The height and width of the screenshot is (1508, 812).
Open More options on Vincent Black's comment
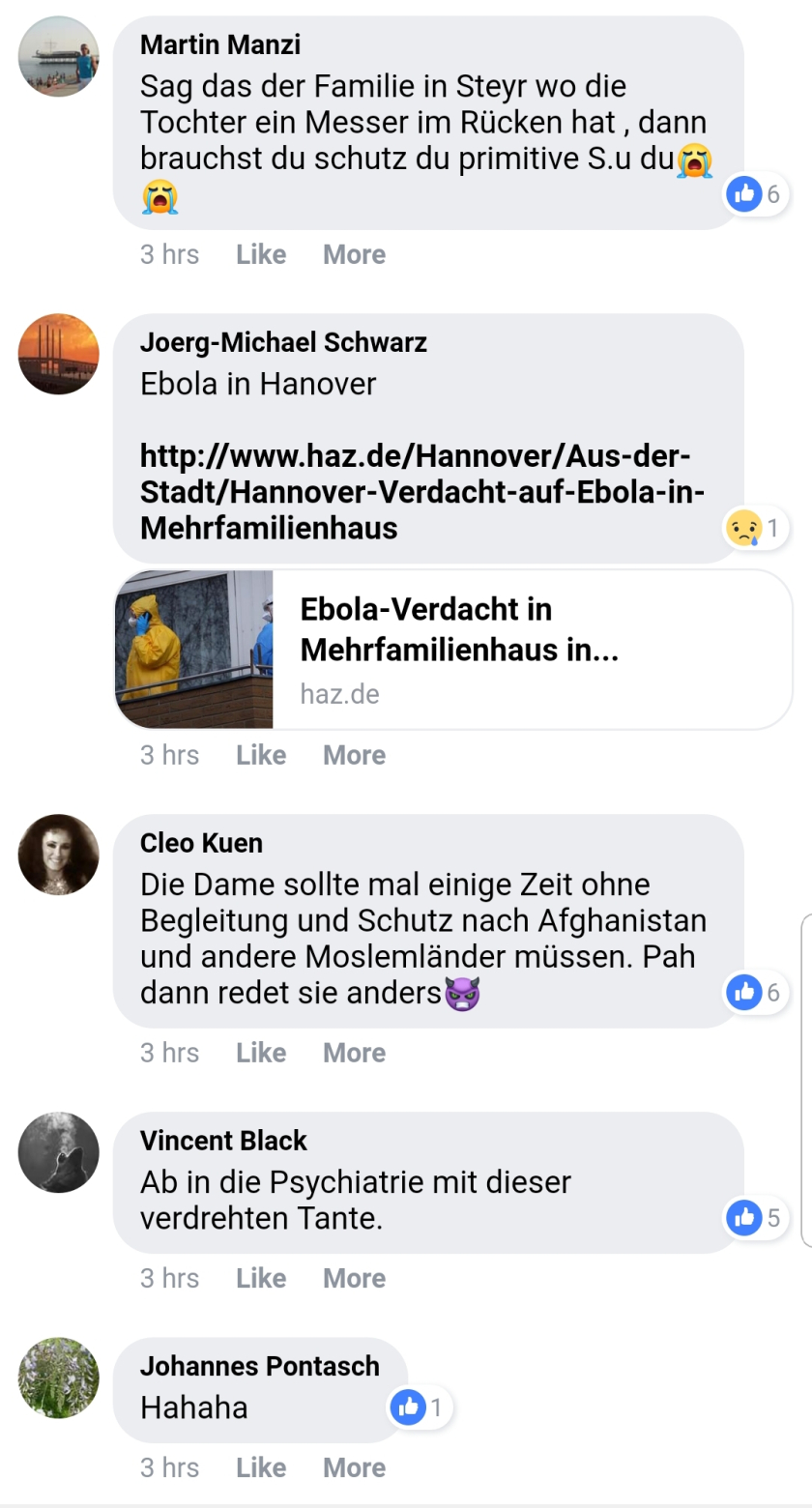click(354, 1278)
